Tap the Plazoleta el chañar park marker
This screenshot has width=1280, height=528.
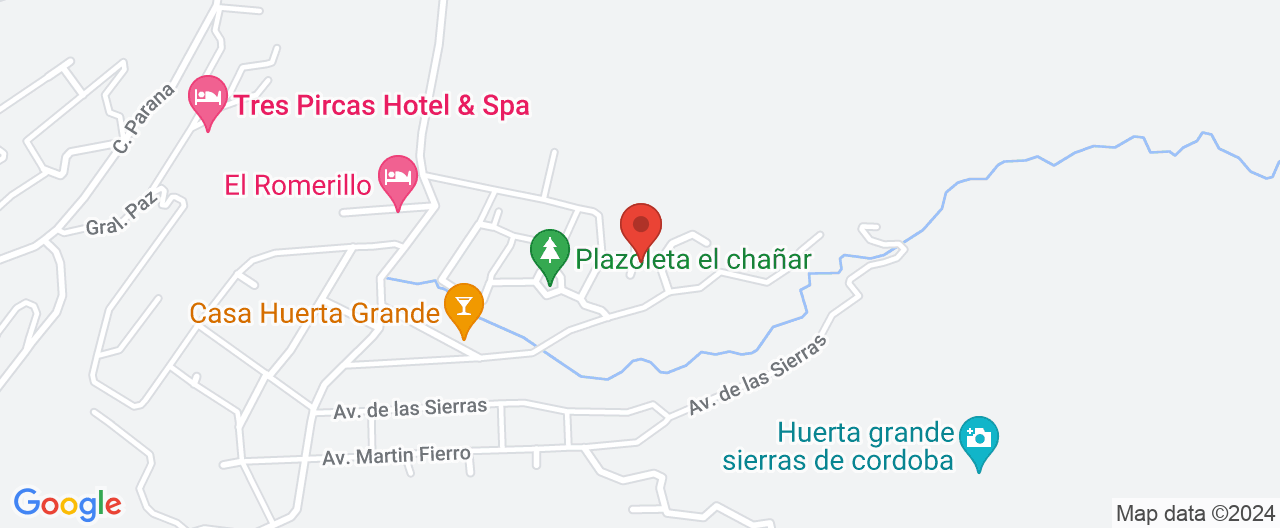pyautogui.click(x=549, y=252)
